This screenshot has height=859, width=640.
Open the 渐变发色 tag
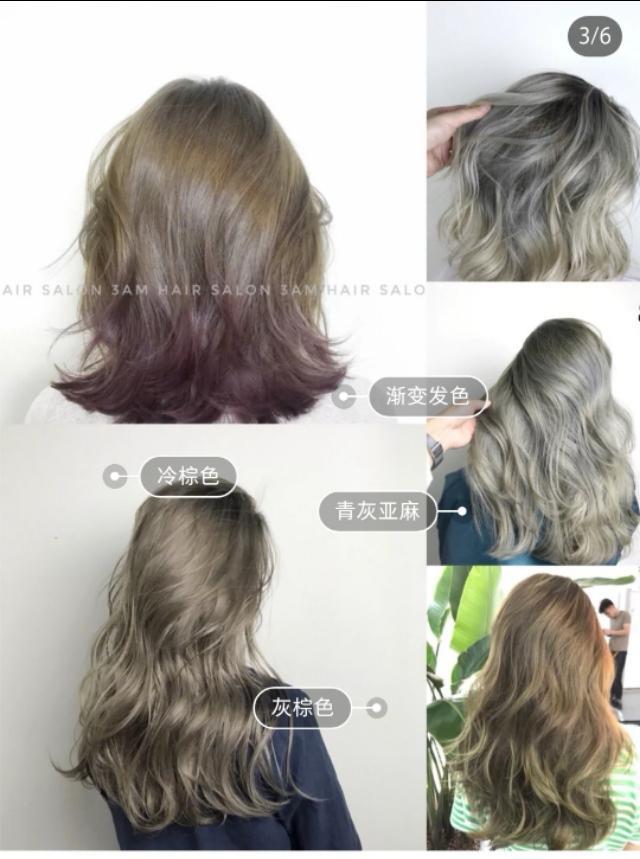coord(427,396)
